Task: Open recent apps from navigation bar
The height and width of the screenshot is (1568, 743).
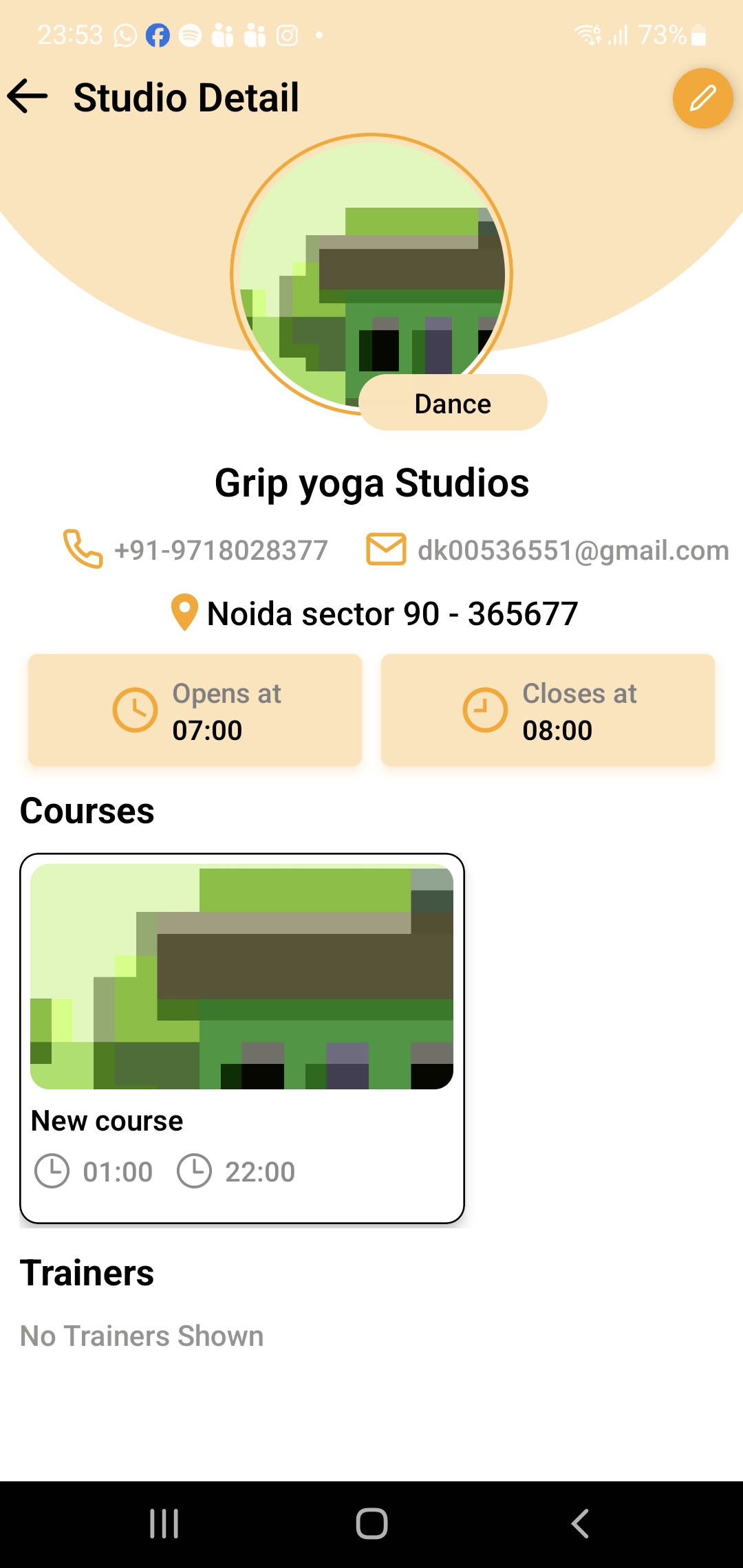Action: 164,1523
